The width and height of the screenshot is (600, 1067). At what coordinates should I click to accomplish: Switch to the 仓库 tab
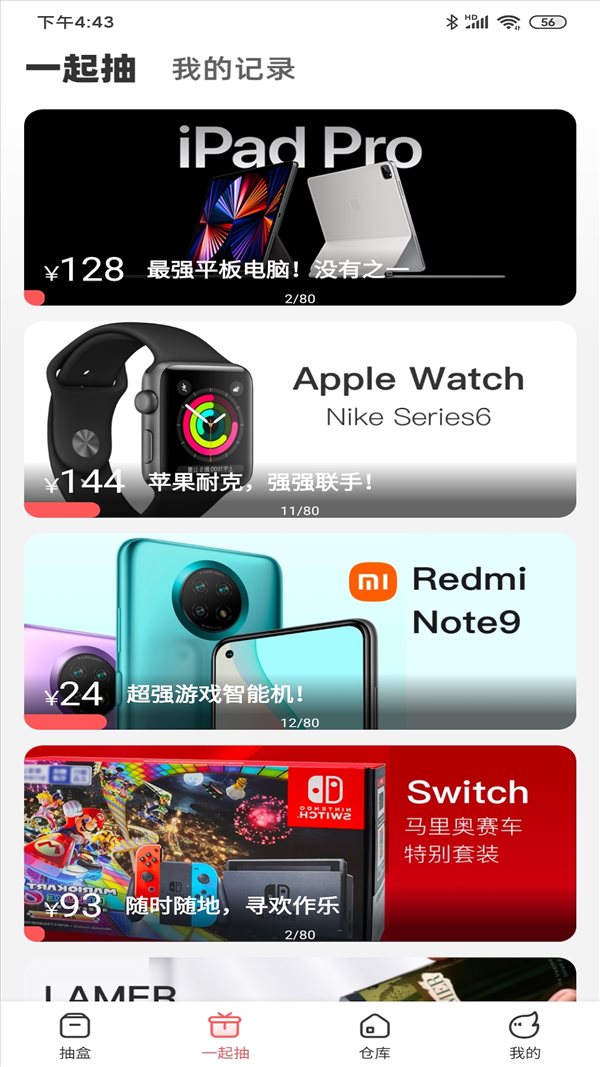(x=375, y=1036)
